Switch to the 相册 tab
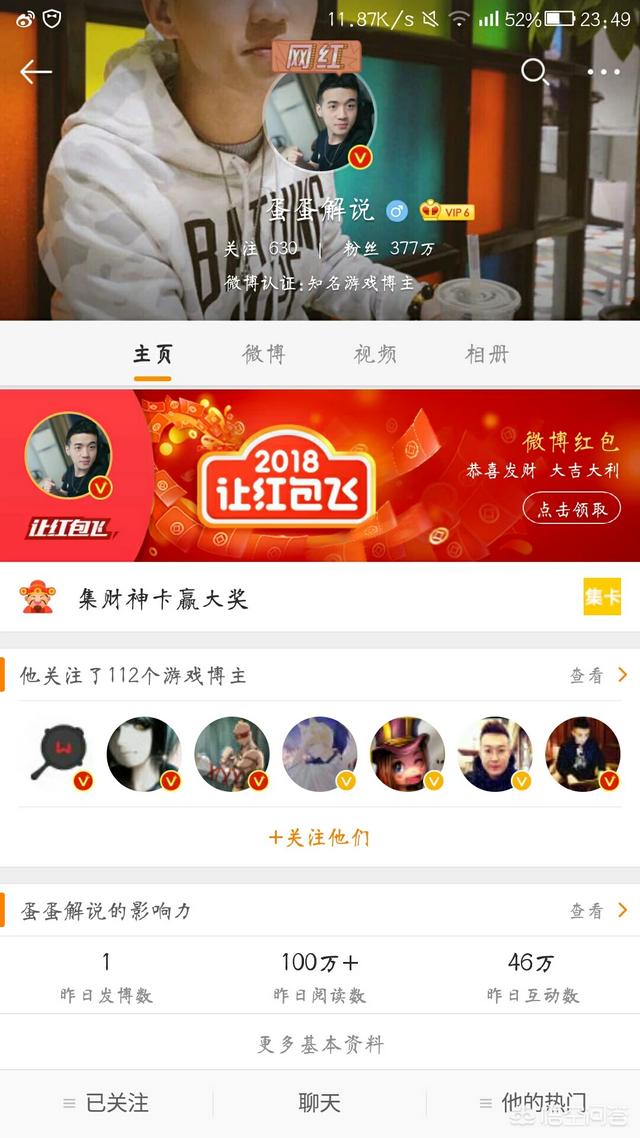 pos(487,354)
